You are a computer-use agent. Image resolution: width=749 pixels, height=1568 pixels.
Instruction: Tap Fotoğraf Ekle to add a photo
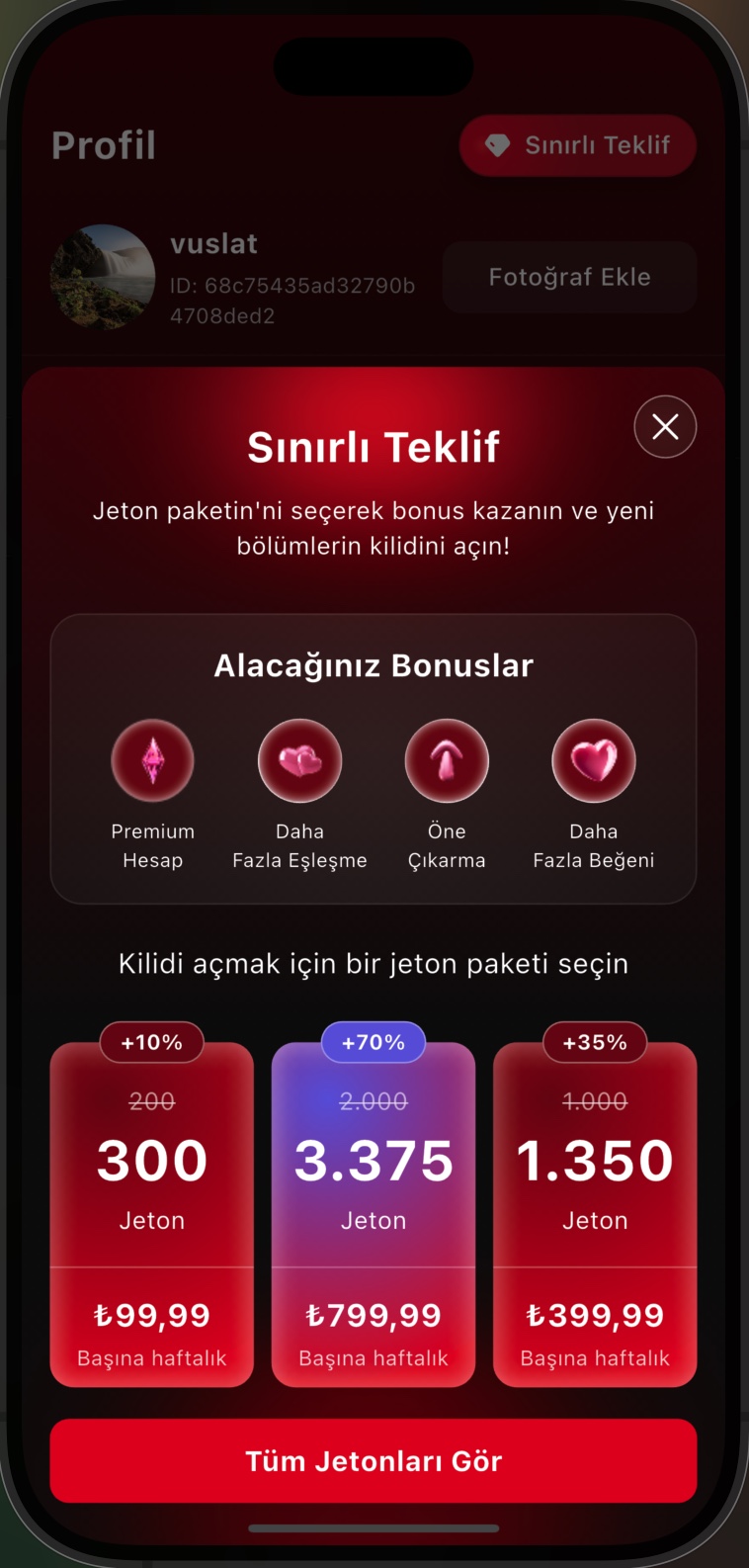point(569,277)
